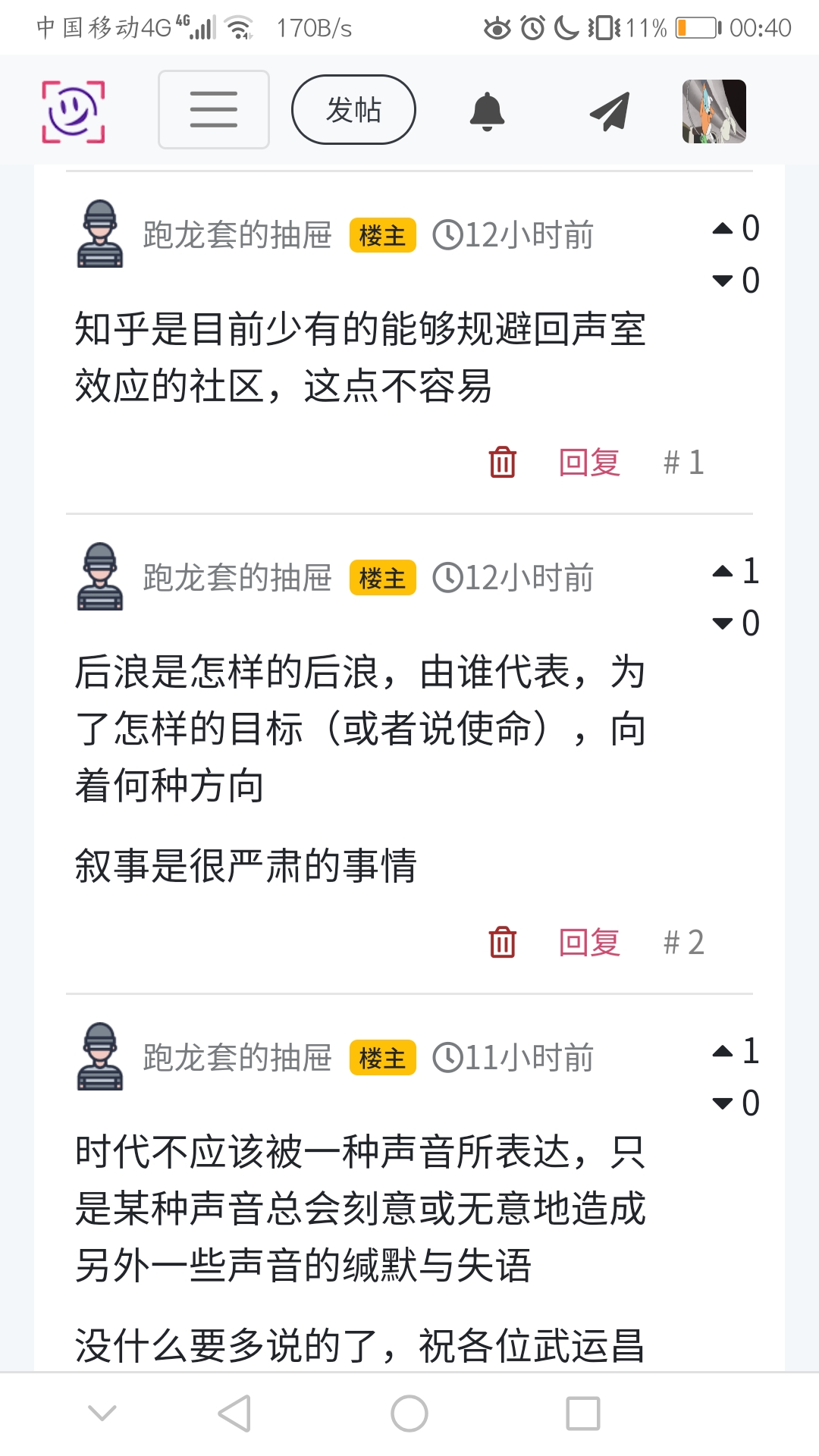Upvote the comment posted 11小时前

click(723, 1052)
